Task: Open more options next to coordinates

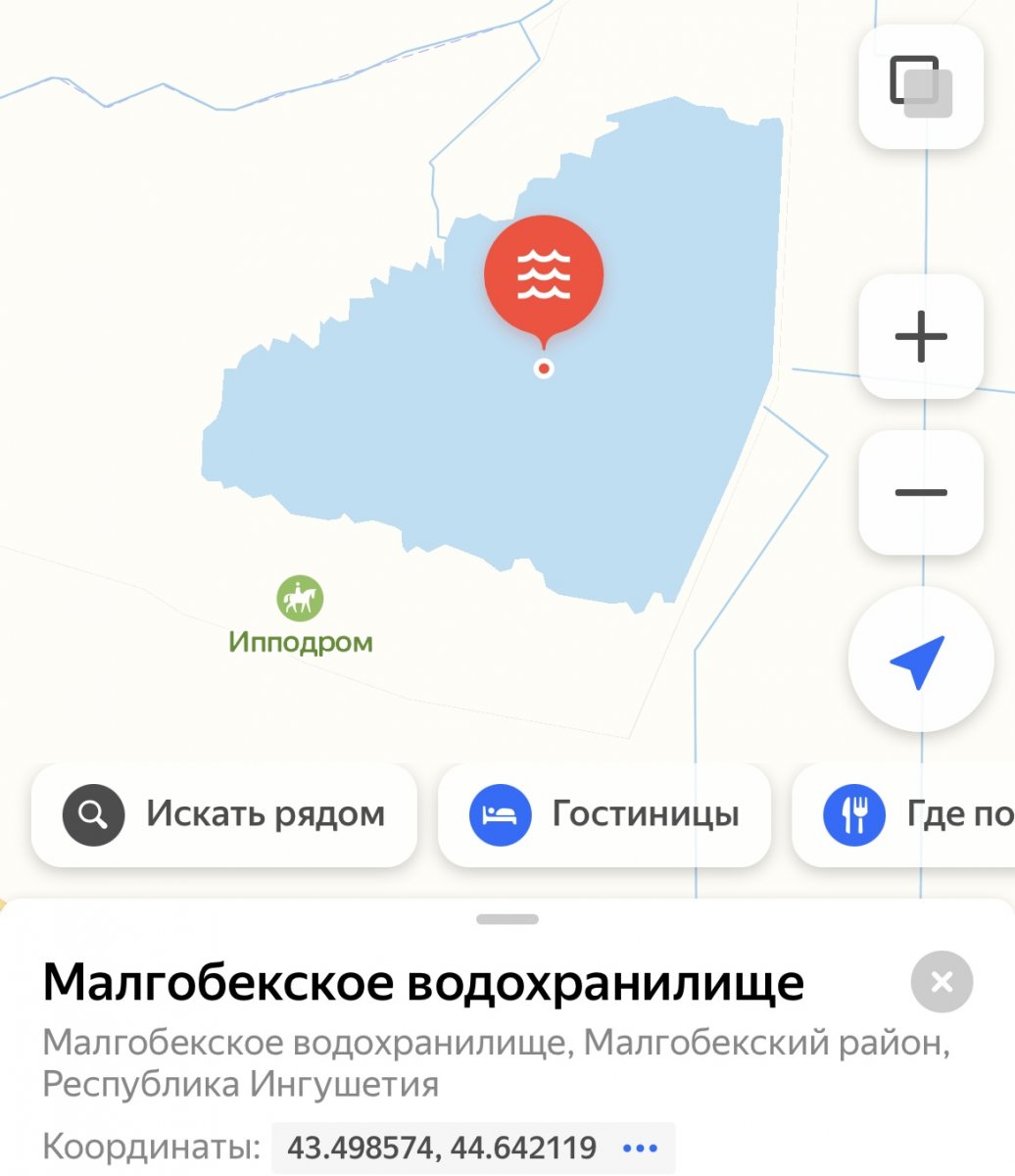Action: (x=640, y=1148)
